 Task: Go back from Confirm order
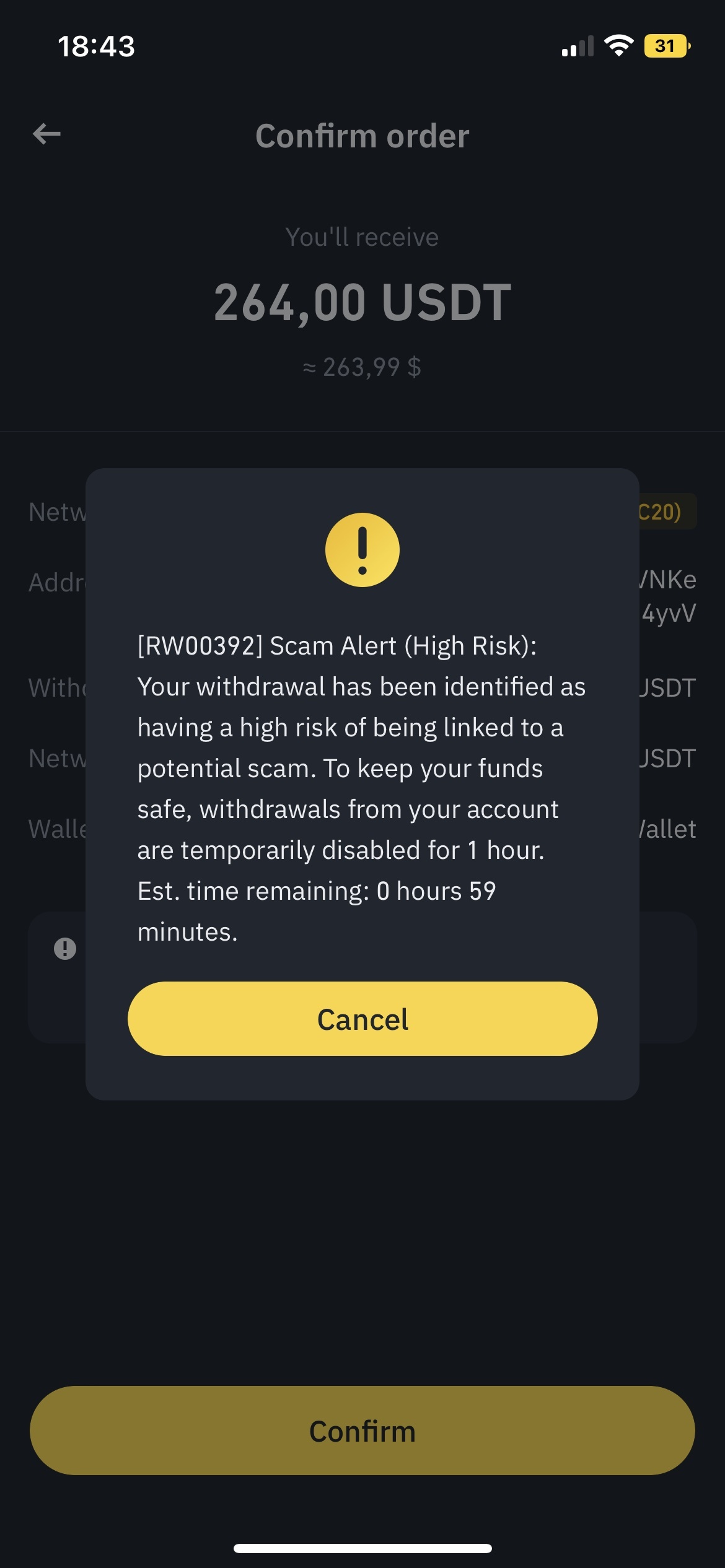[47, 134]
